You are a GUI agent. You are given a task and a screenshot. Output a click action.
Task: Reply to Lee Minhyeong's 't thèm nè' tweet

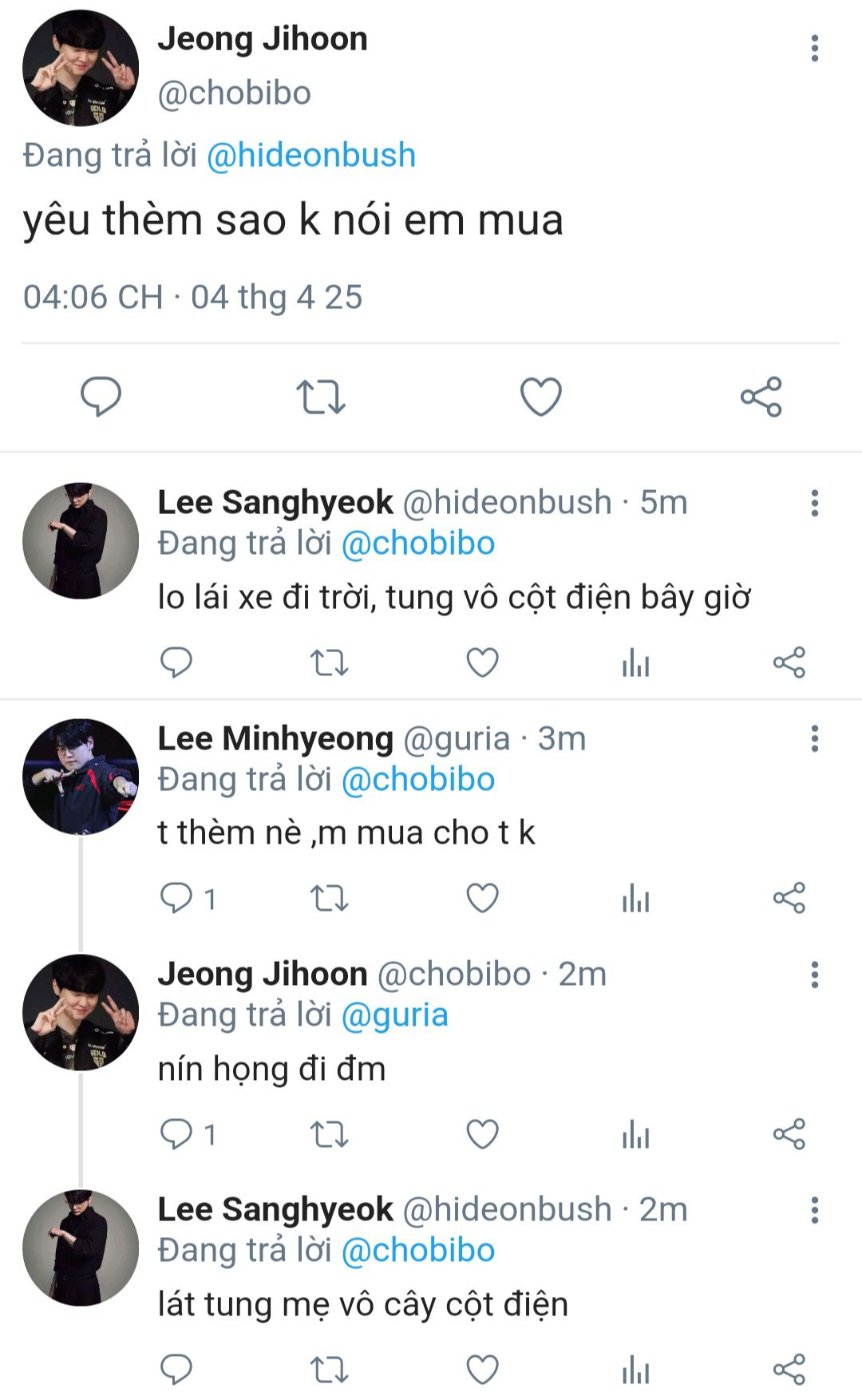coord(176,898)
